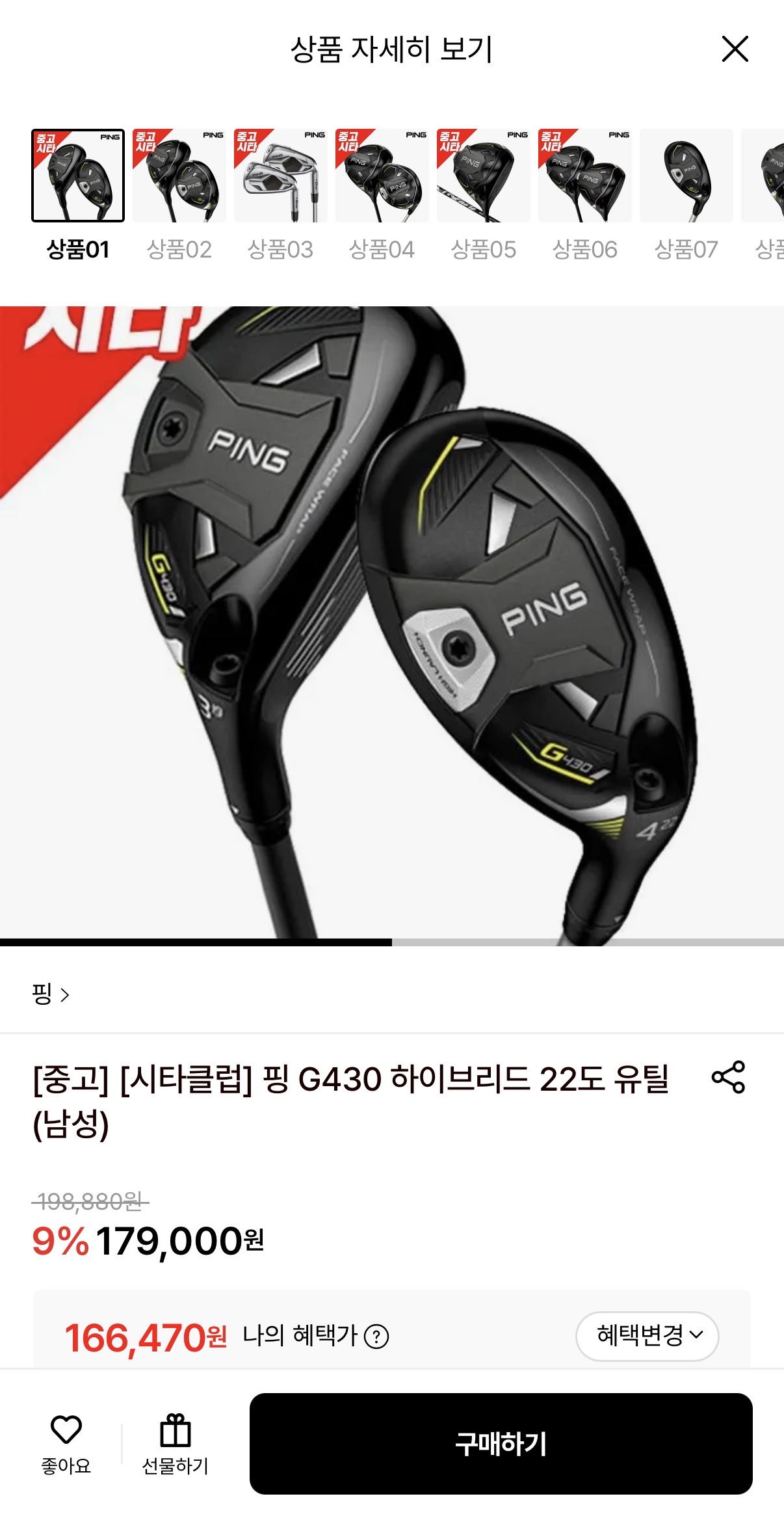Select the 상품01 thumbnail
Screen dimensions: 784x1518
click(x=78, y=176)
